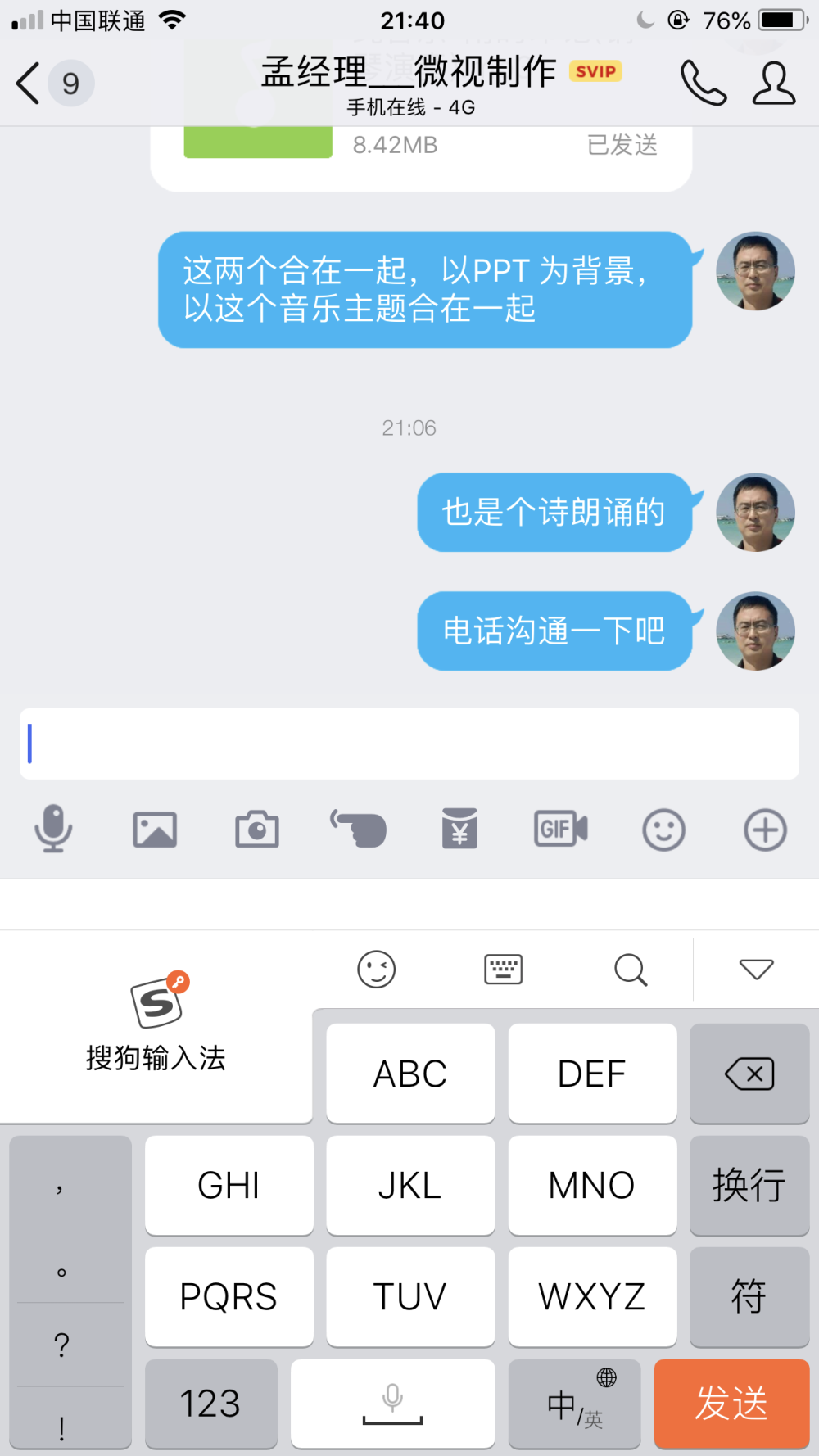
Task: Open the emoji smiley panel
Action: tap(663, 830)
